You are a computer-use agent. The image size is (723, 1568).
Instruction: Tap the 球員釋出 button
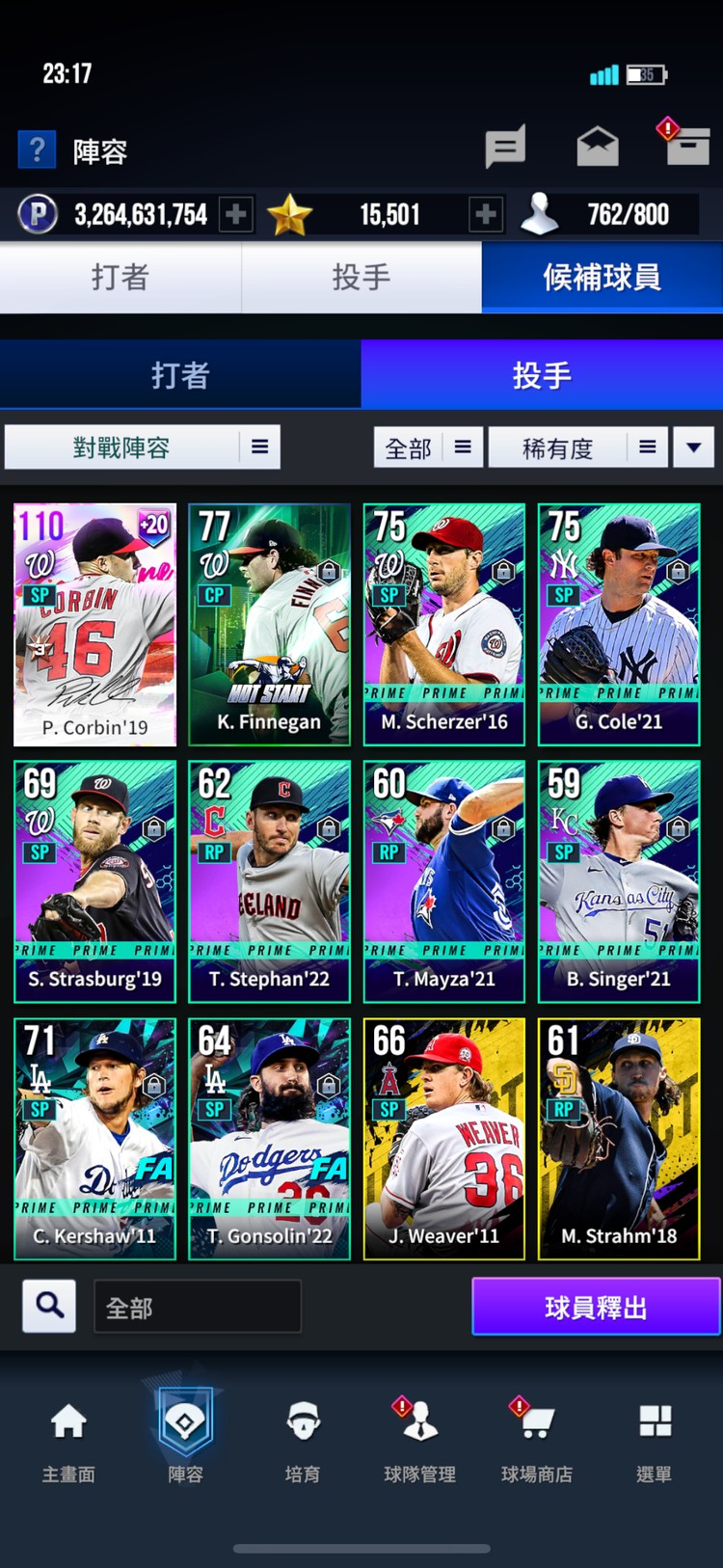(x=596, y=1307)
